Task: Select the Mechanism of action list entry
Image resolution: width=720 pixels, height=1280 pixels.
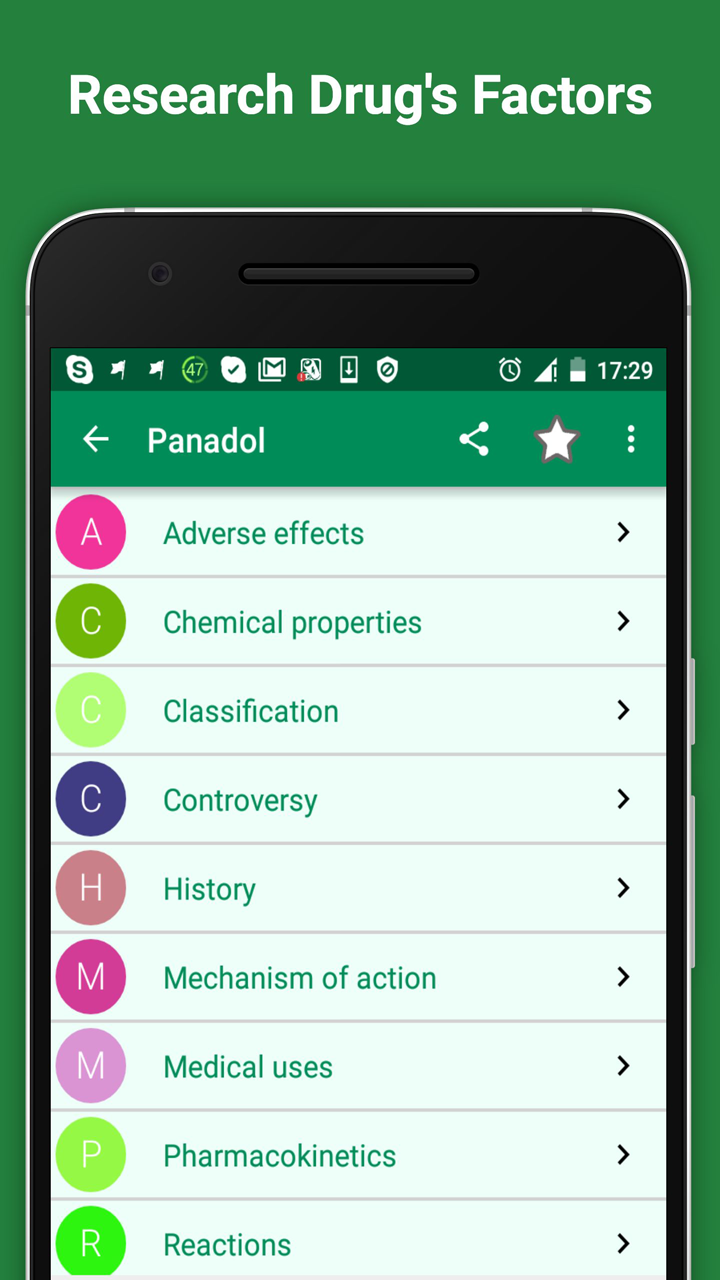Action: tap(298, 977)
